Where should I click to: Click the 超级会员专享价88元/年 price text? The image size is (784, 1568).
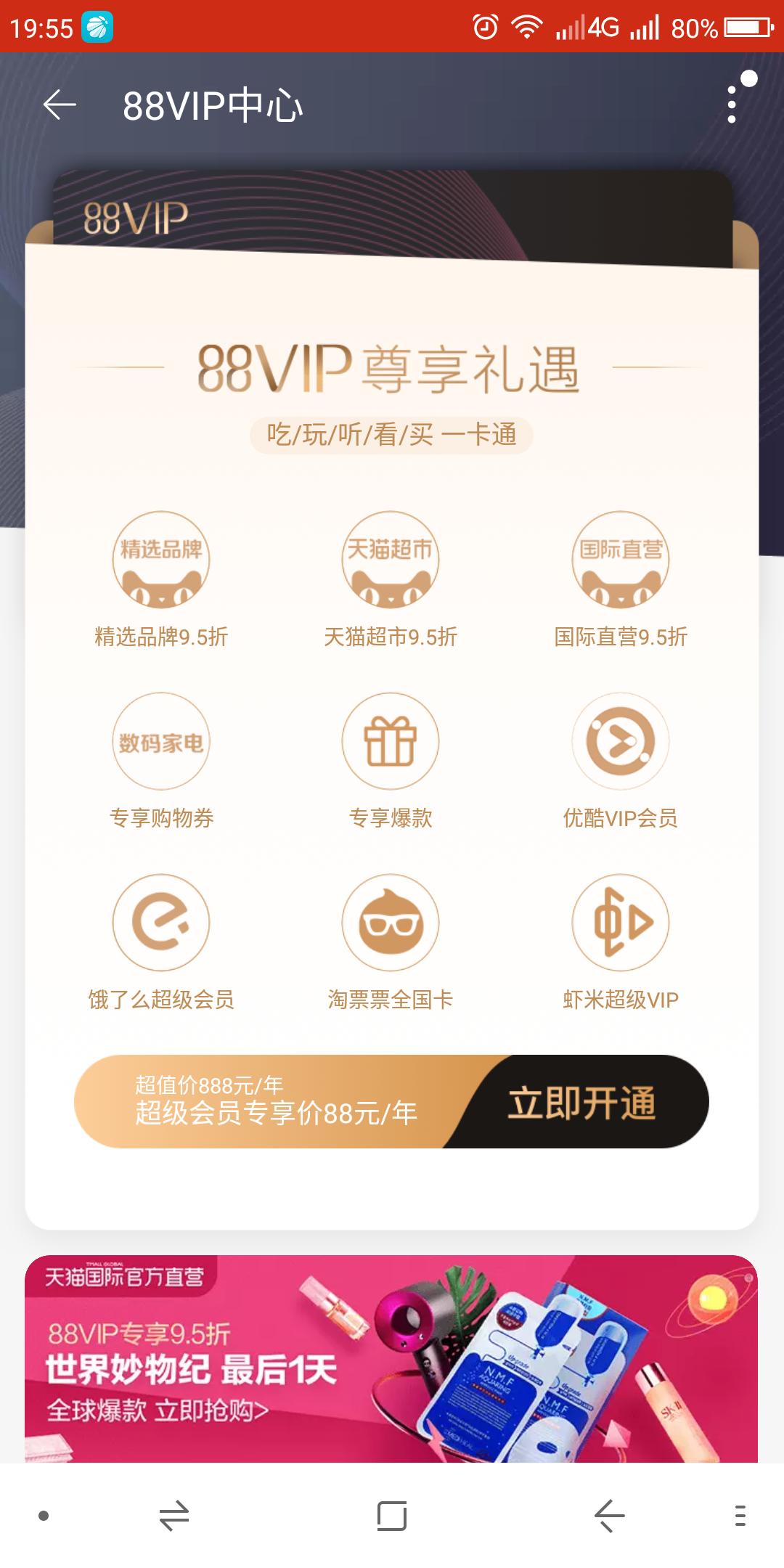[274, 1111]
